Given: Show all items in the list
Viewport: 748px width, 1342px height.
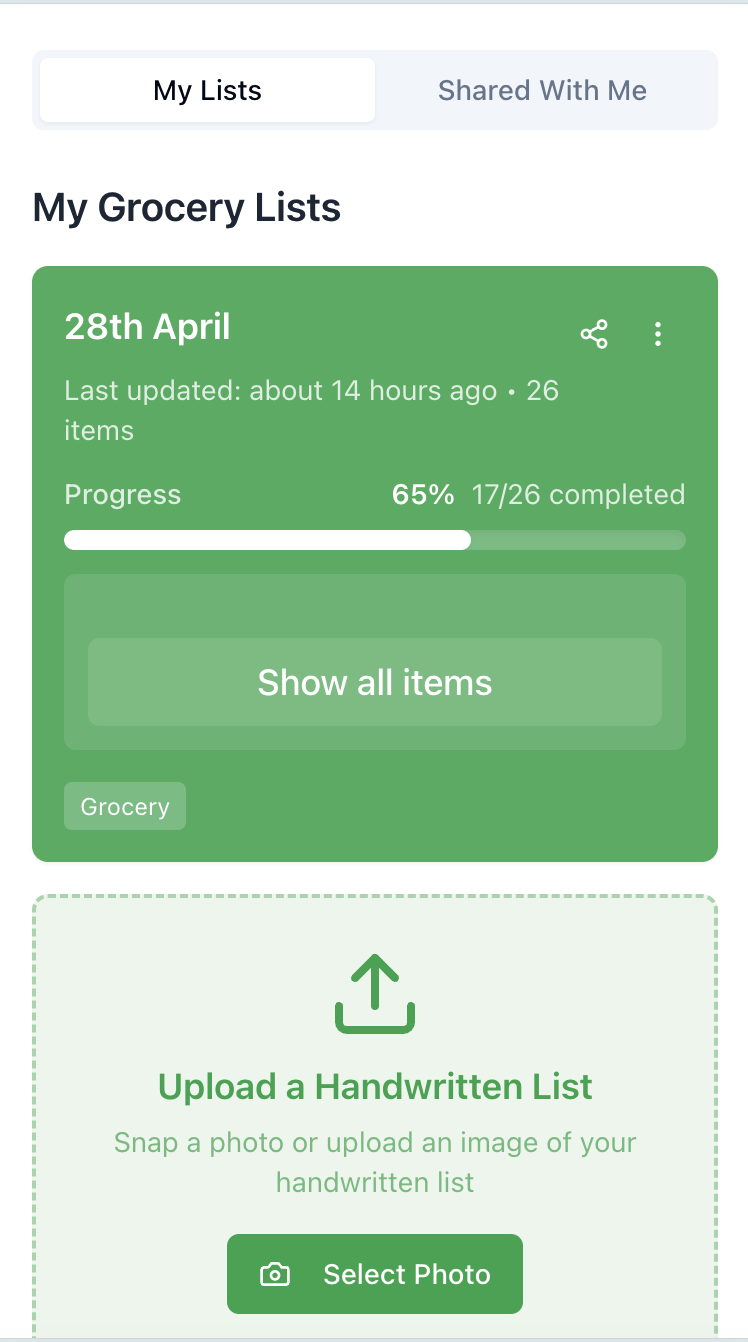Looking at the screenshot, I should click(375, 682).
